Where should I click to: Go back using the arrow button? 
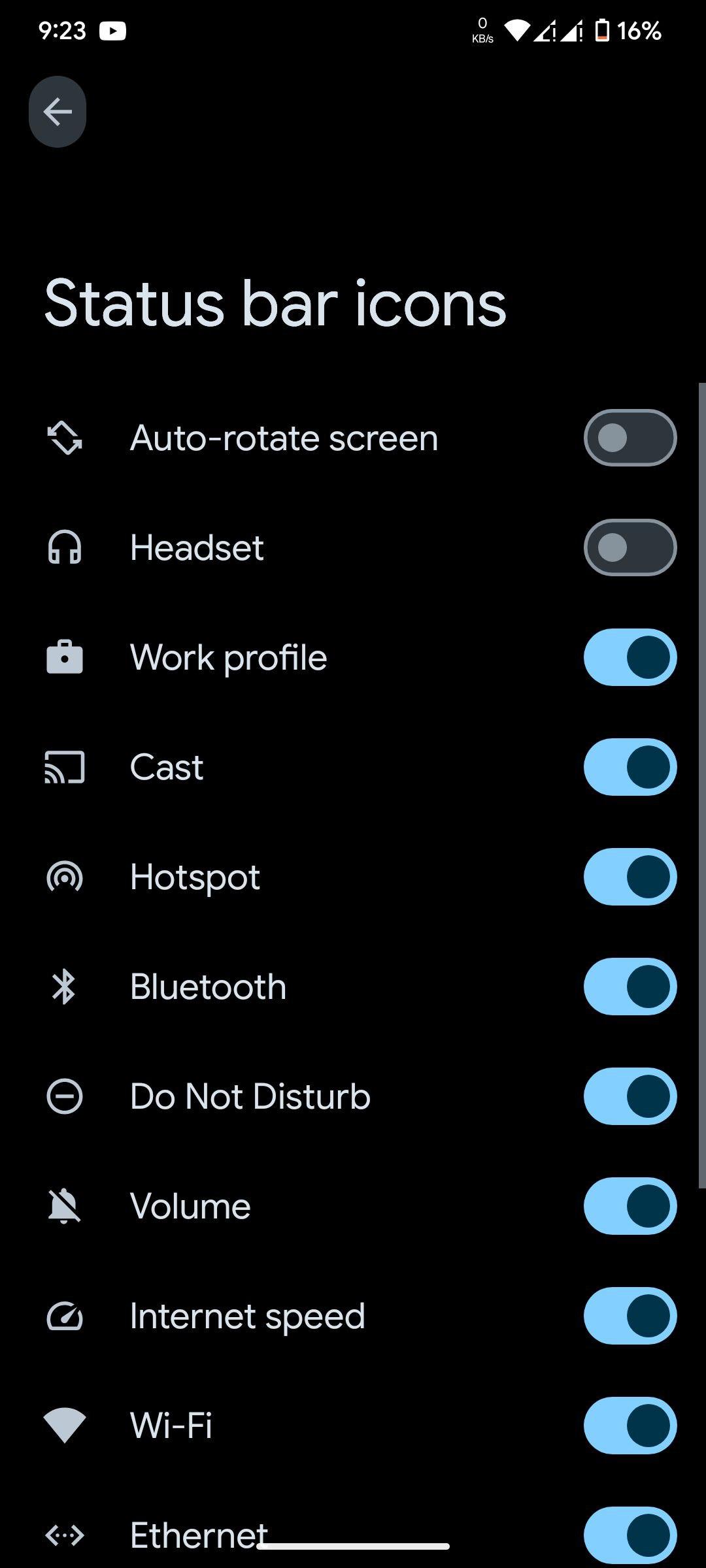[x=58, y=112]
